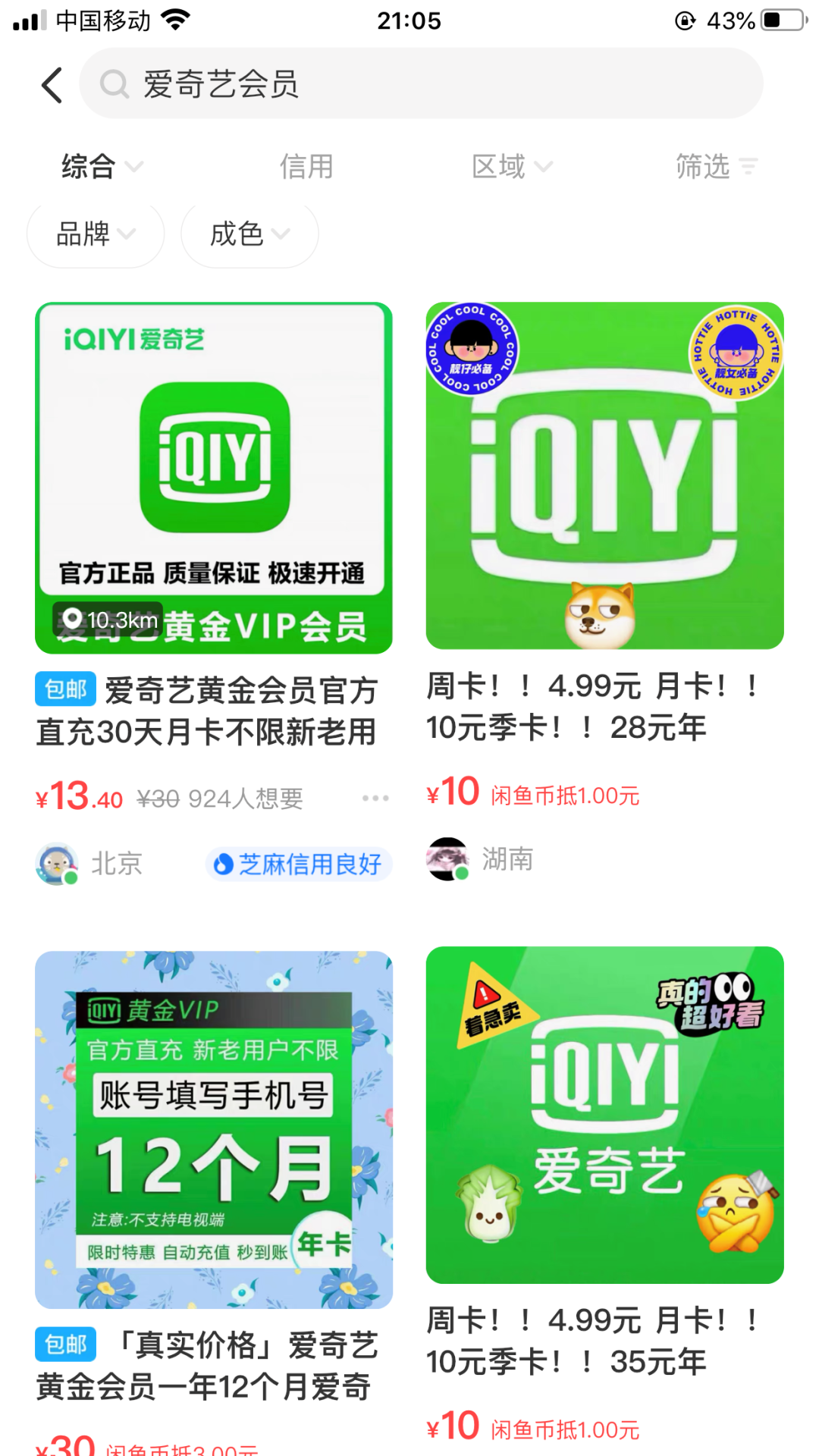Open the 区域 region dropdown
Screen dimensions: 819x1456
click(512, 166)
